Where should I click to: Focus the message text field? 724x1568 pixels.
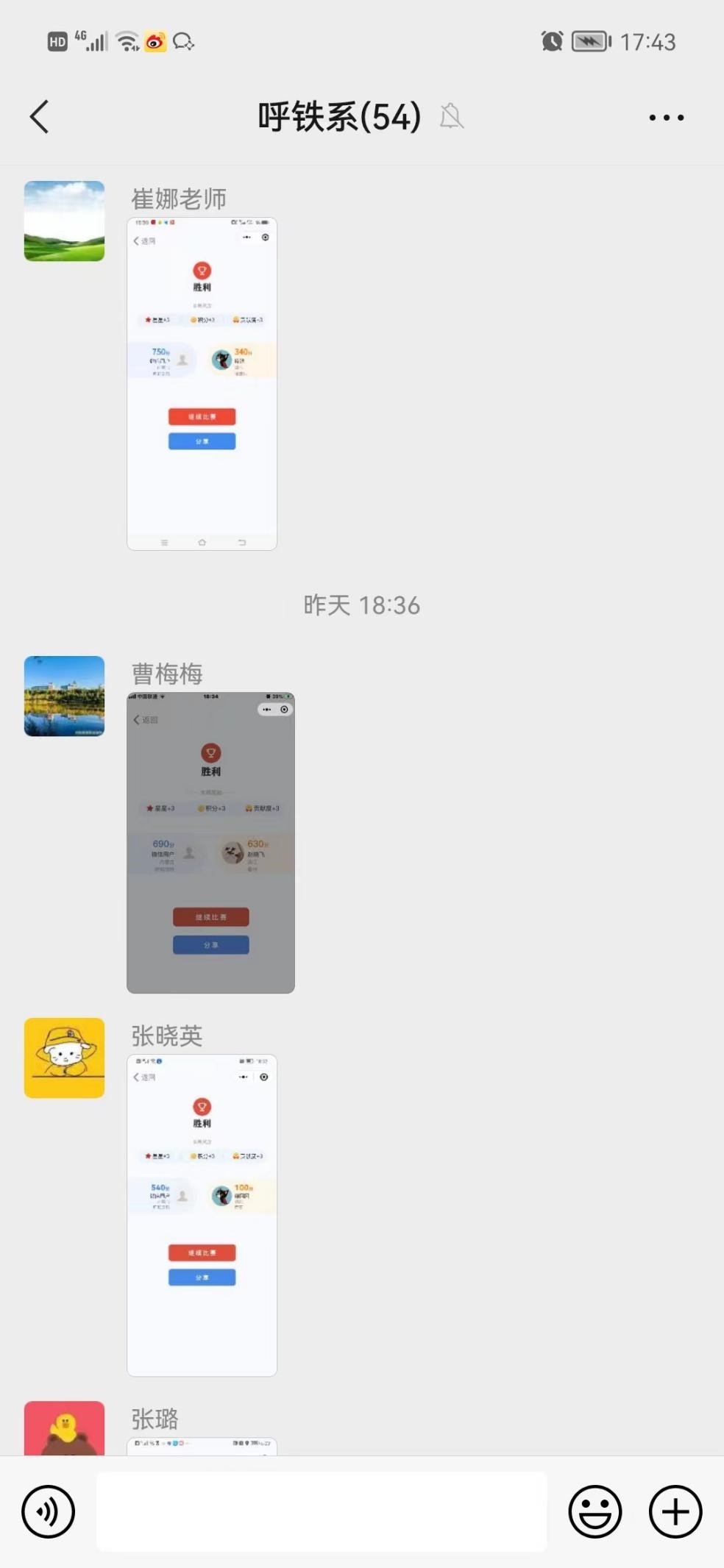coord(322,1511)
